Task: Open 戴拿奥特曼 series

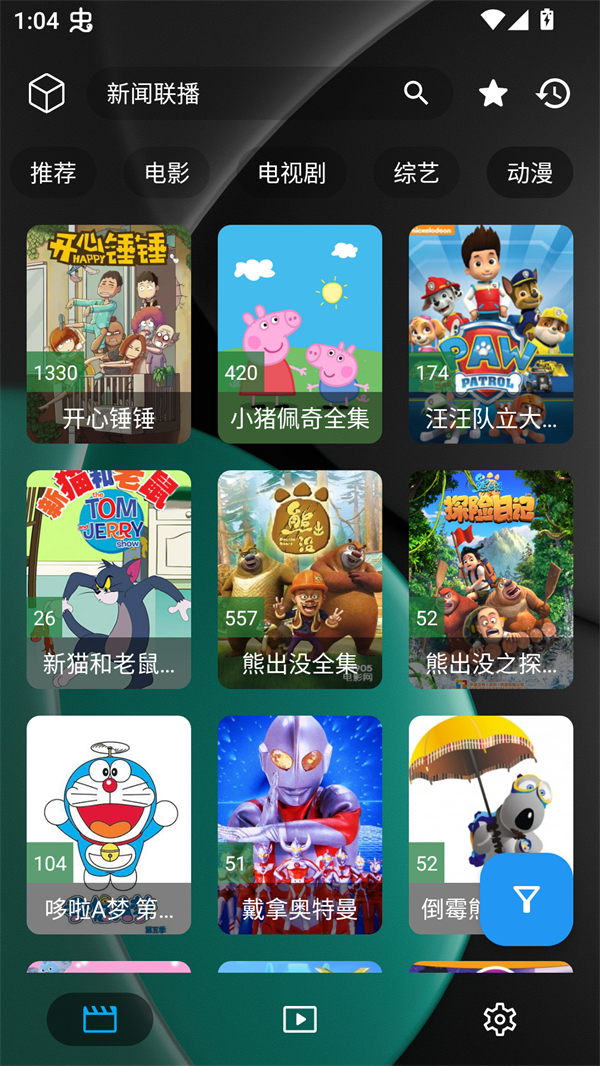Action: click(300, 824)
